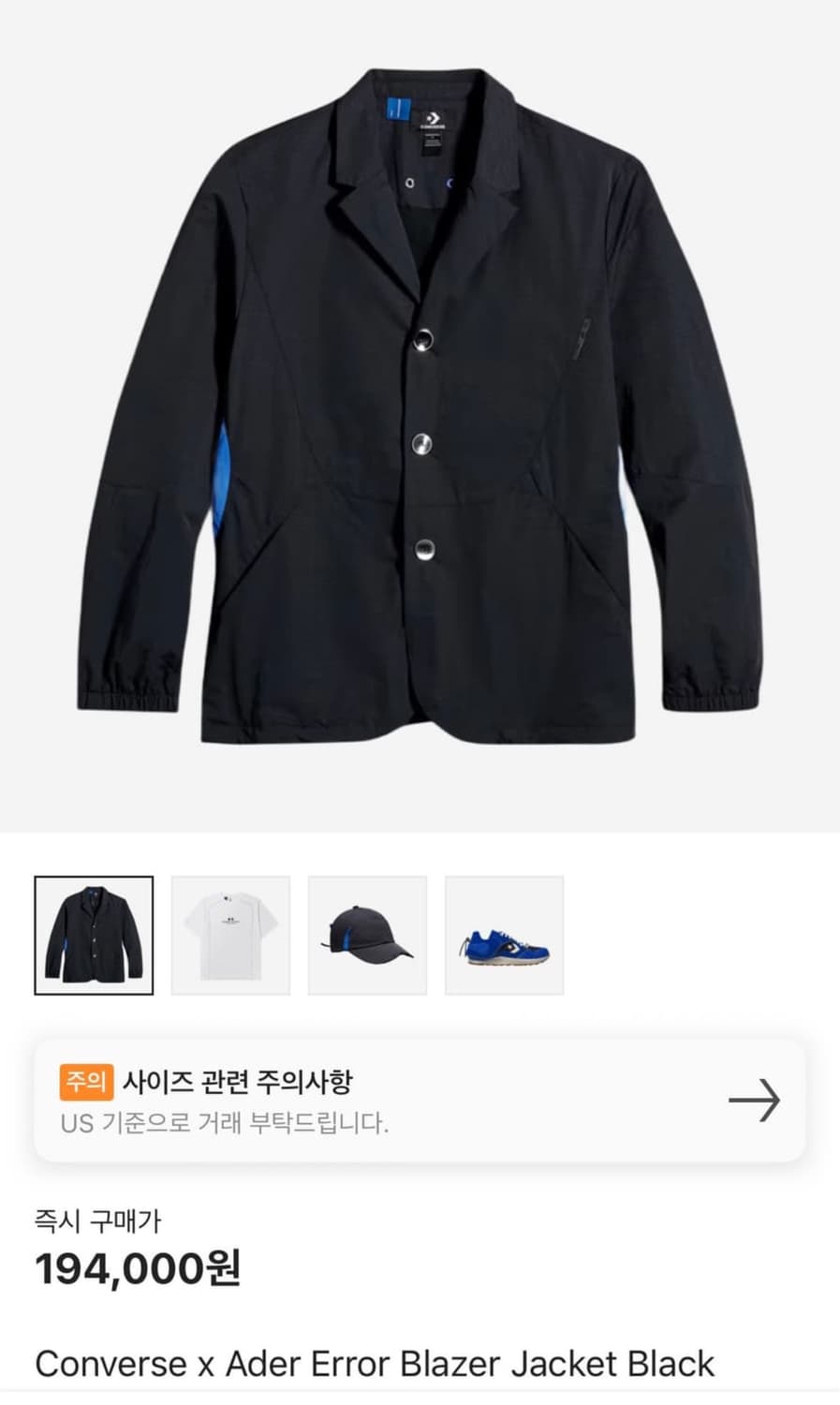
Task: Tap the sneakers preview to switch products
Action: pyautogui.click(x=504, y=934)
